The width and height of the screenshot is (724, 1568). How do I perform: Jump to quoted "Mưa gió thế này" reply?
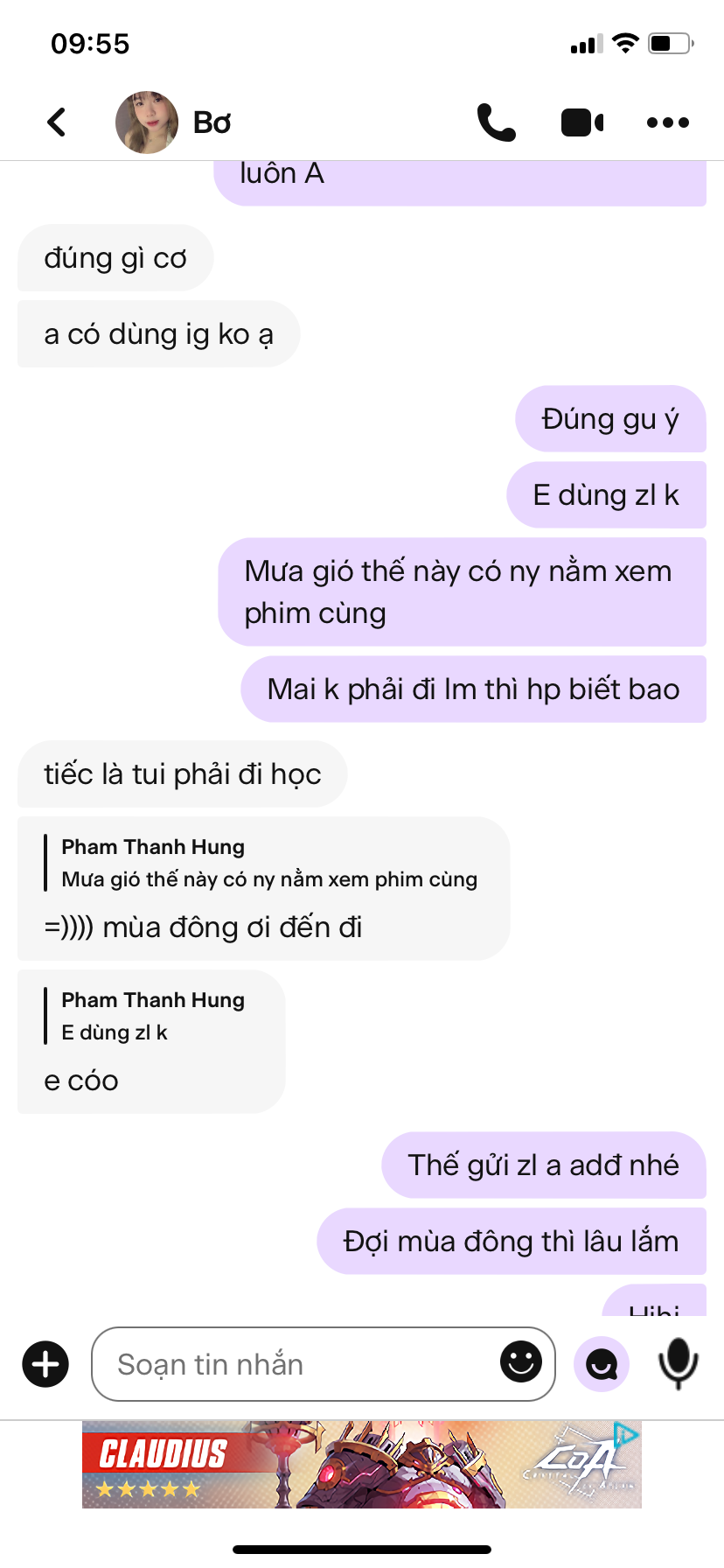(262, 864)
